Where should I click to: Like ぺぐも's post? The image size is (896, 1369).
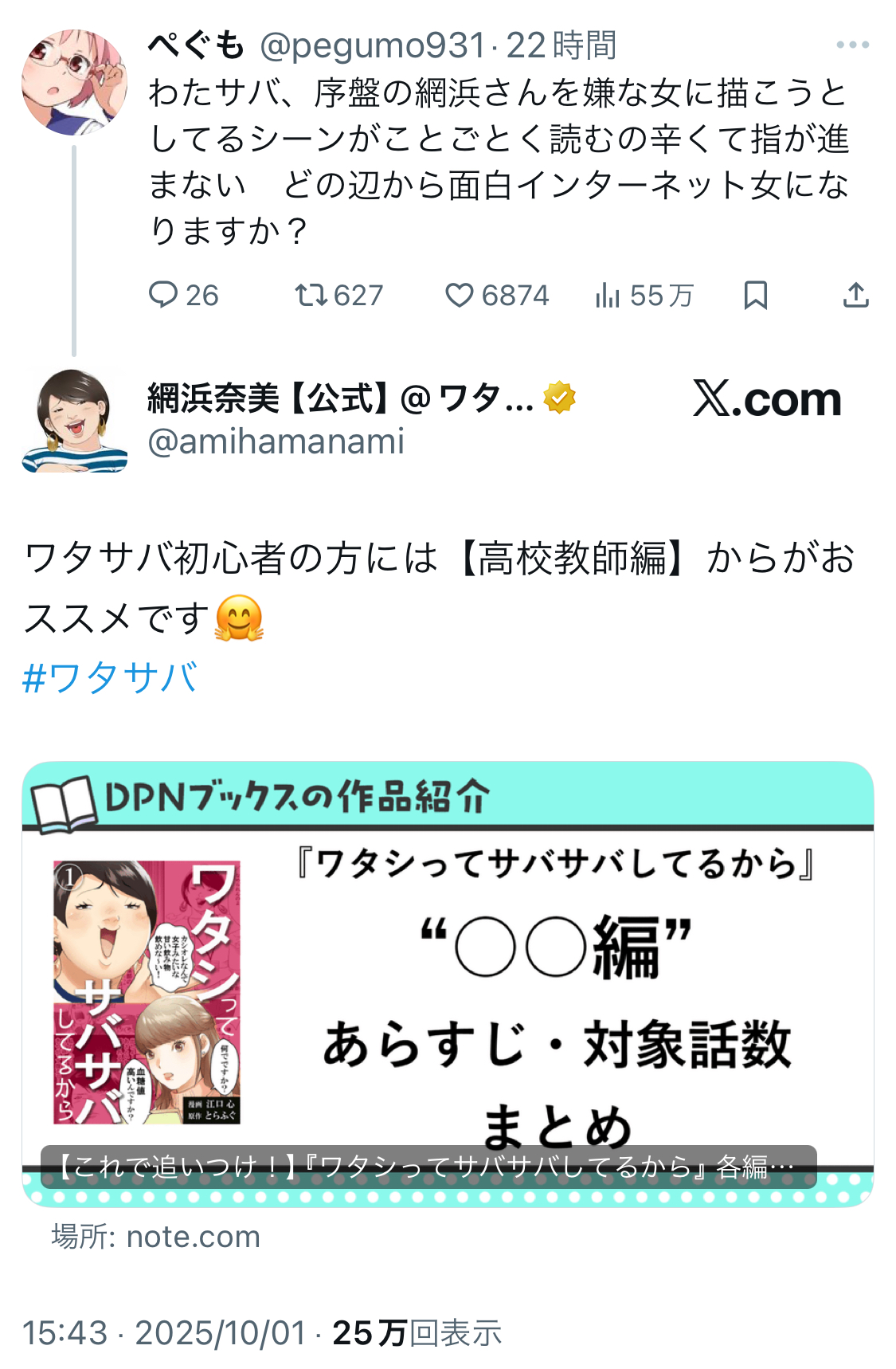point(497,296)
